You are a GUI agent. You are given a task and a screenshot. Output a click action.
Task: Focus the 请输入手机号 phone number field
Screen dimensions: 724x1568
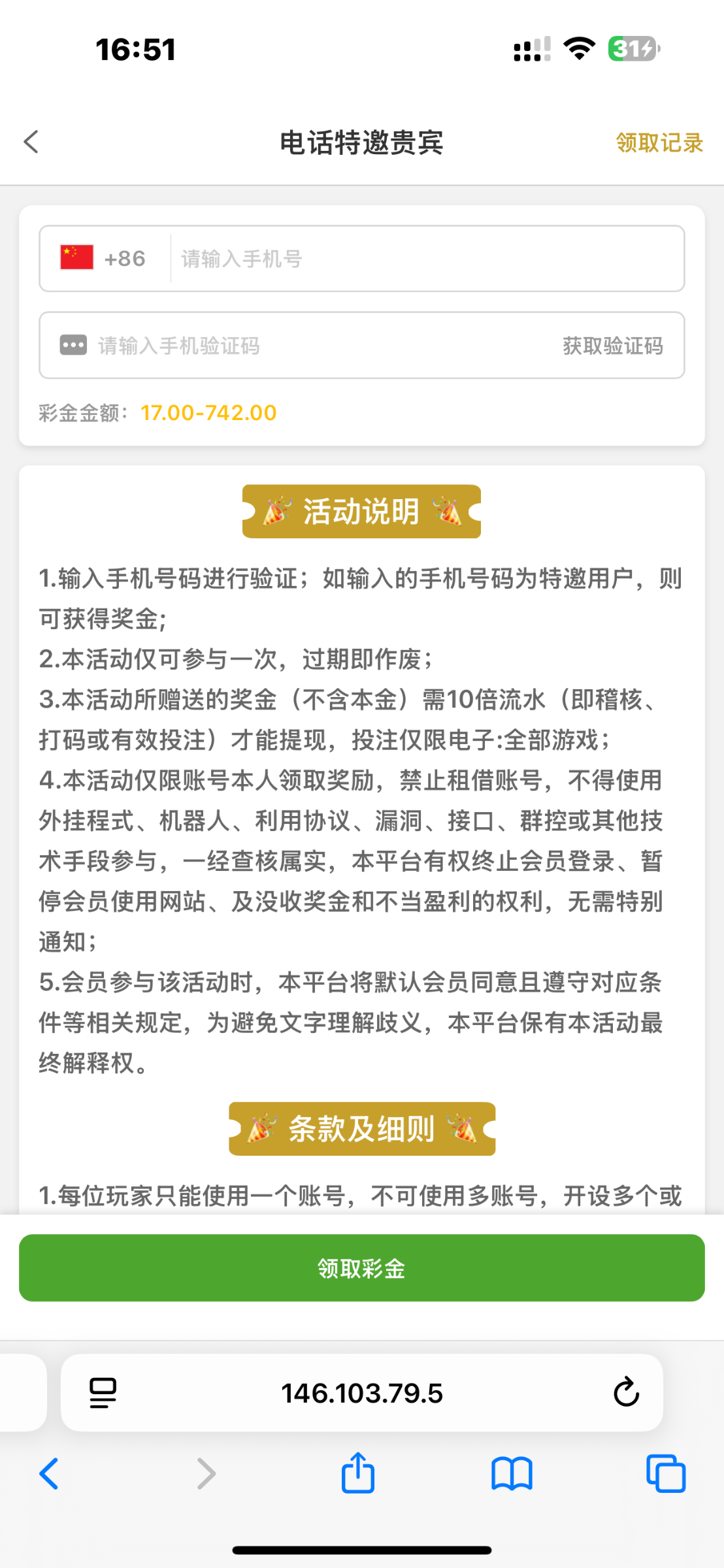(425, 259)
